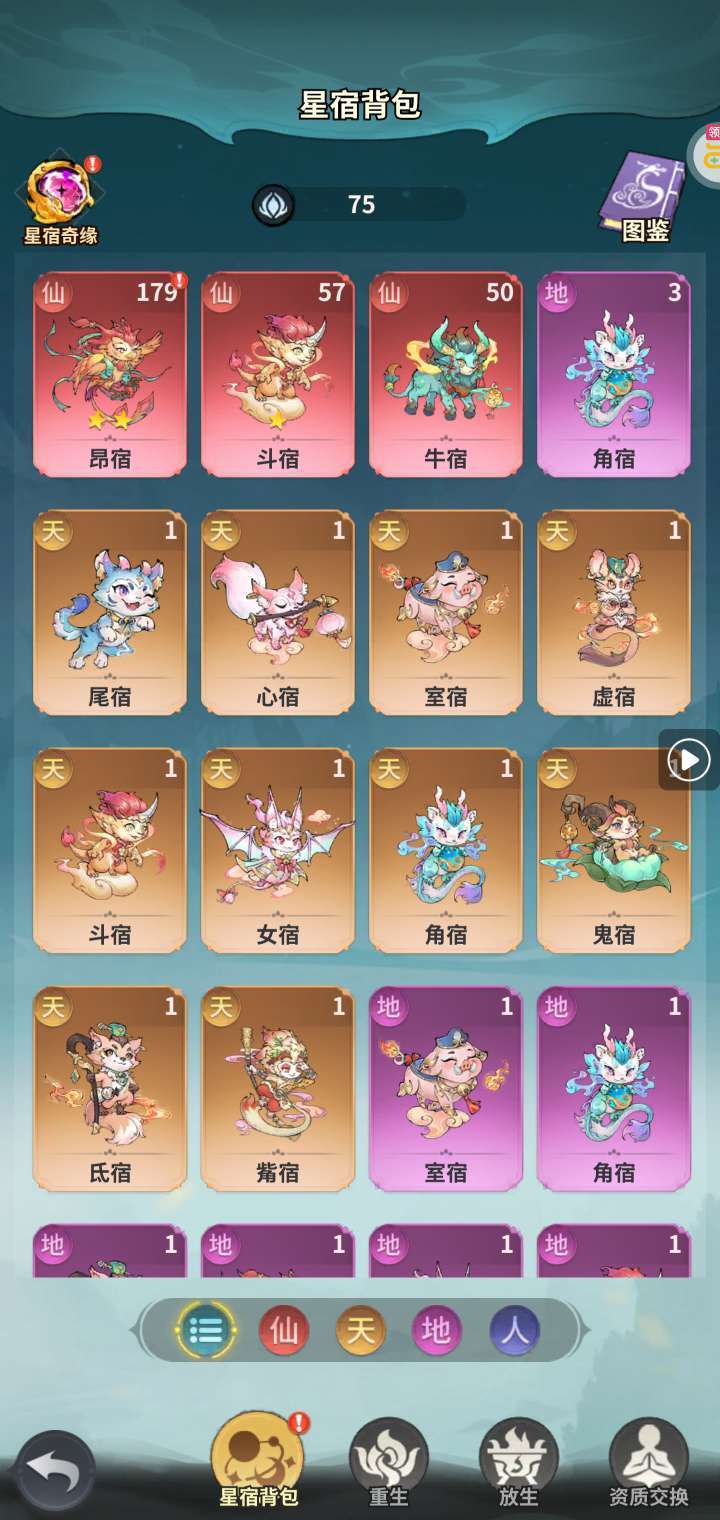Open the 氐宿 card
The width and height of the screenshot is (720, 1520).
pyautogui.click(x=110, y=1088)
